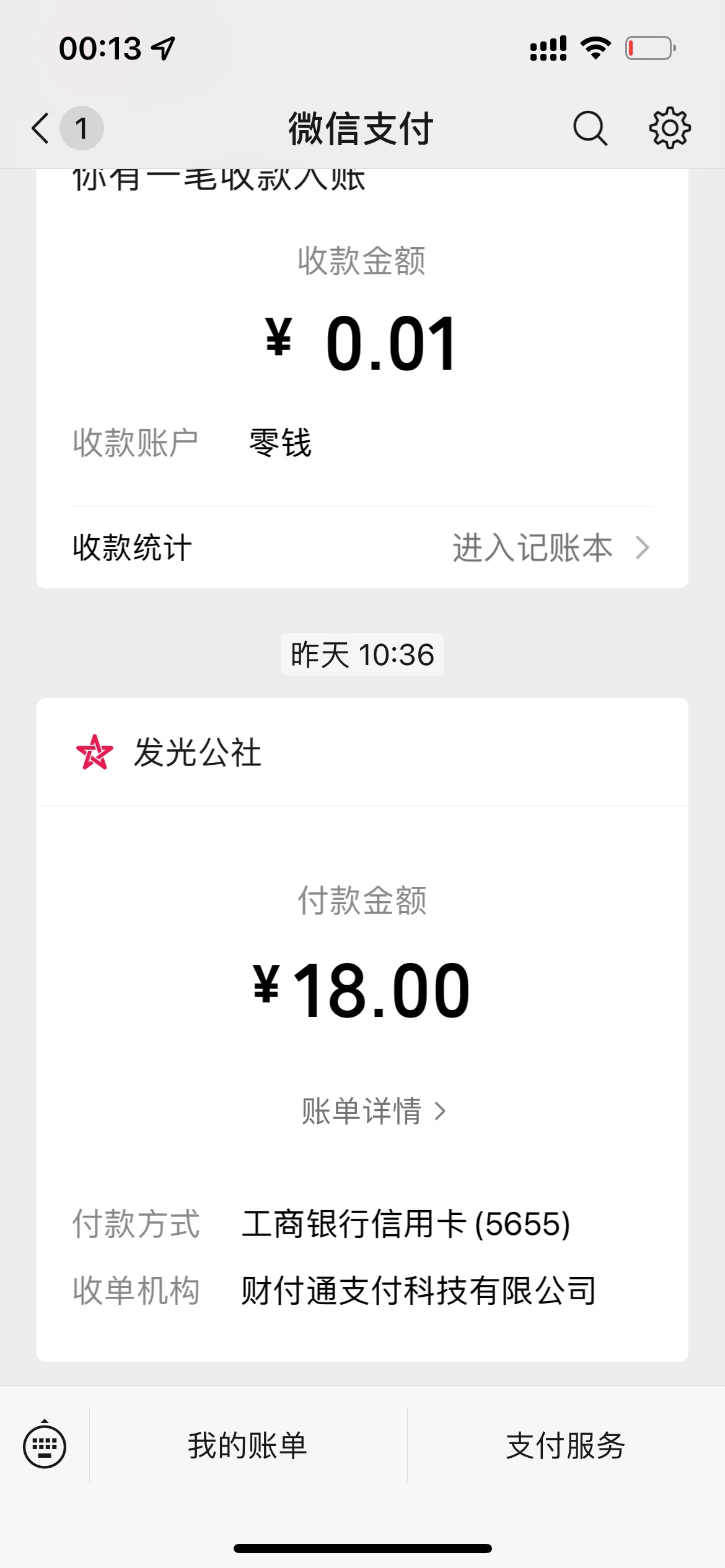Go back using the top-left arrow
The image size is (725, 1568).
pyautogui.click(x=41, y=128)
